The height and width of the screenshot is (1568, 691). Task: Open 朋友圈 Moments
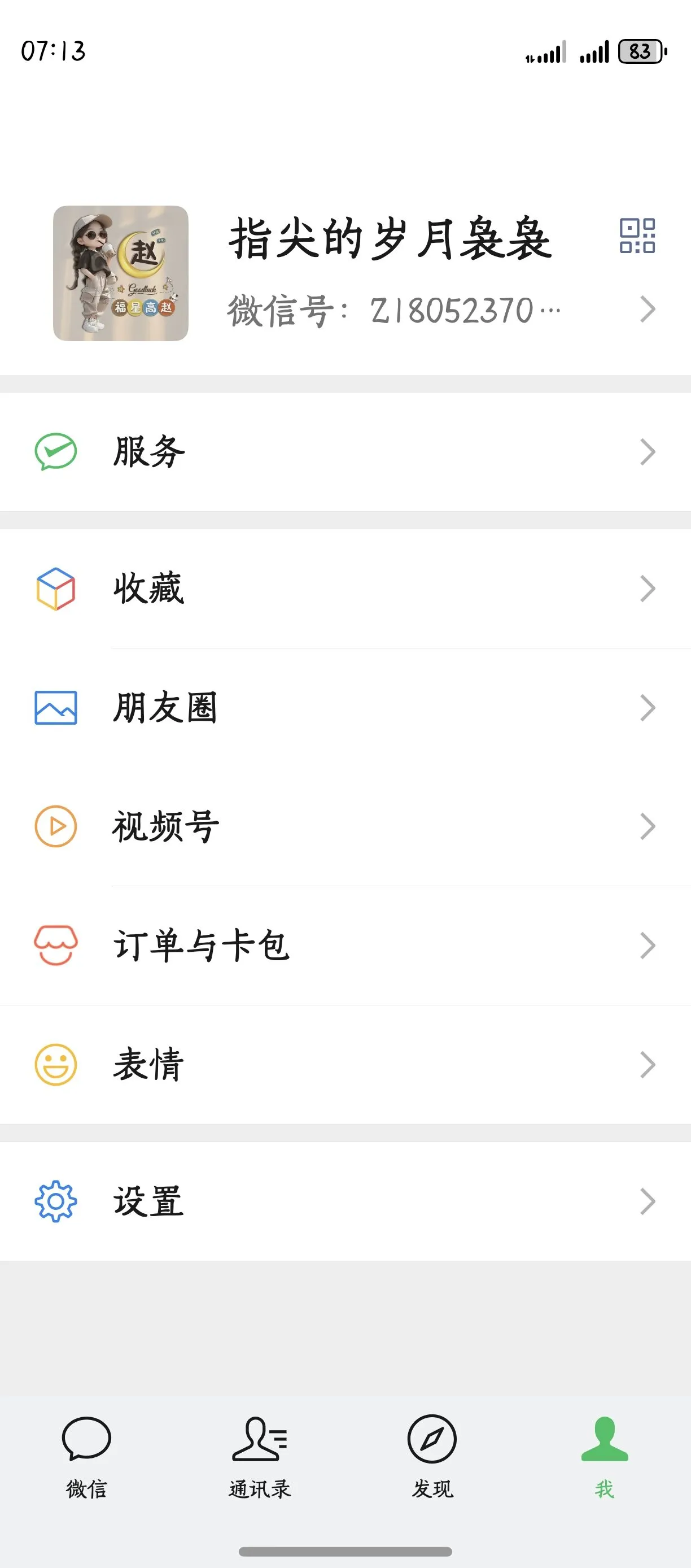click(344, 707)
